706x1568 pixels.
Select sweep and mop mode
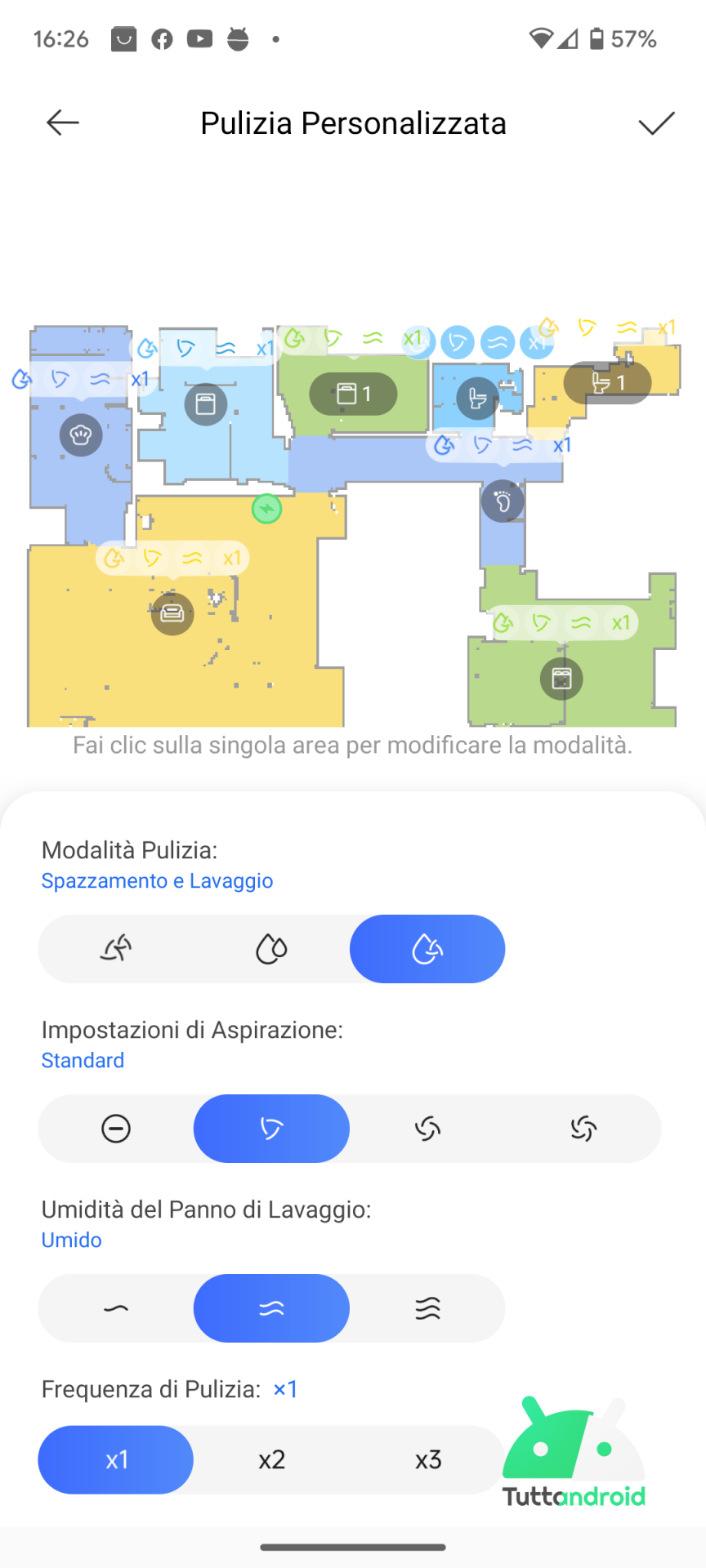427,949
